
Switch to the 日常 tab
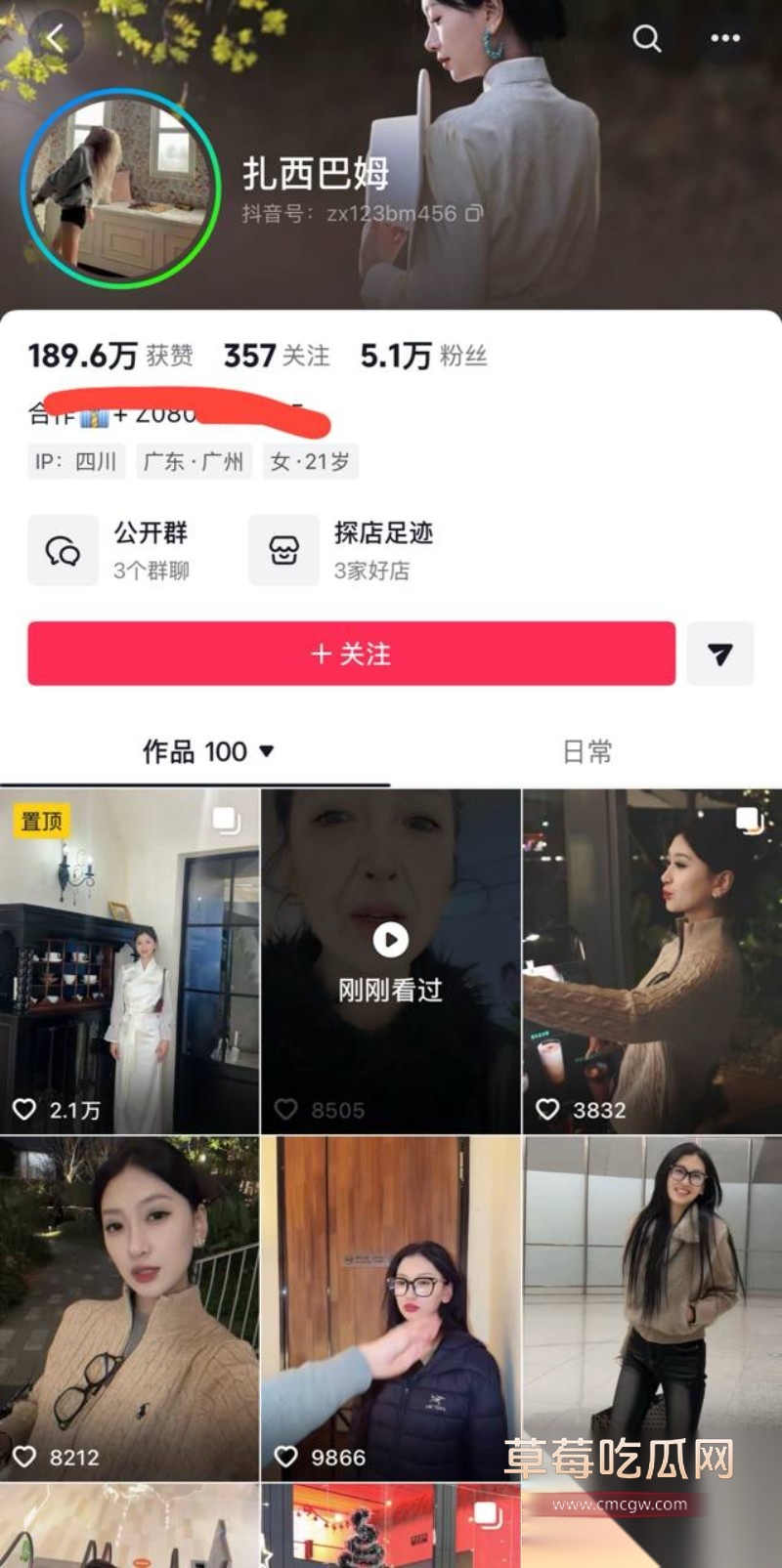(586, 752)
